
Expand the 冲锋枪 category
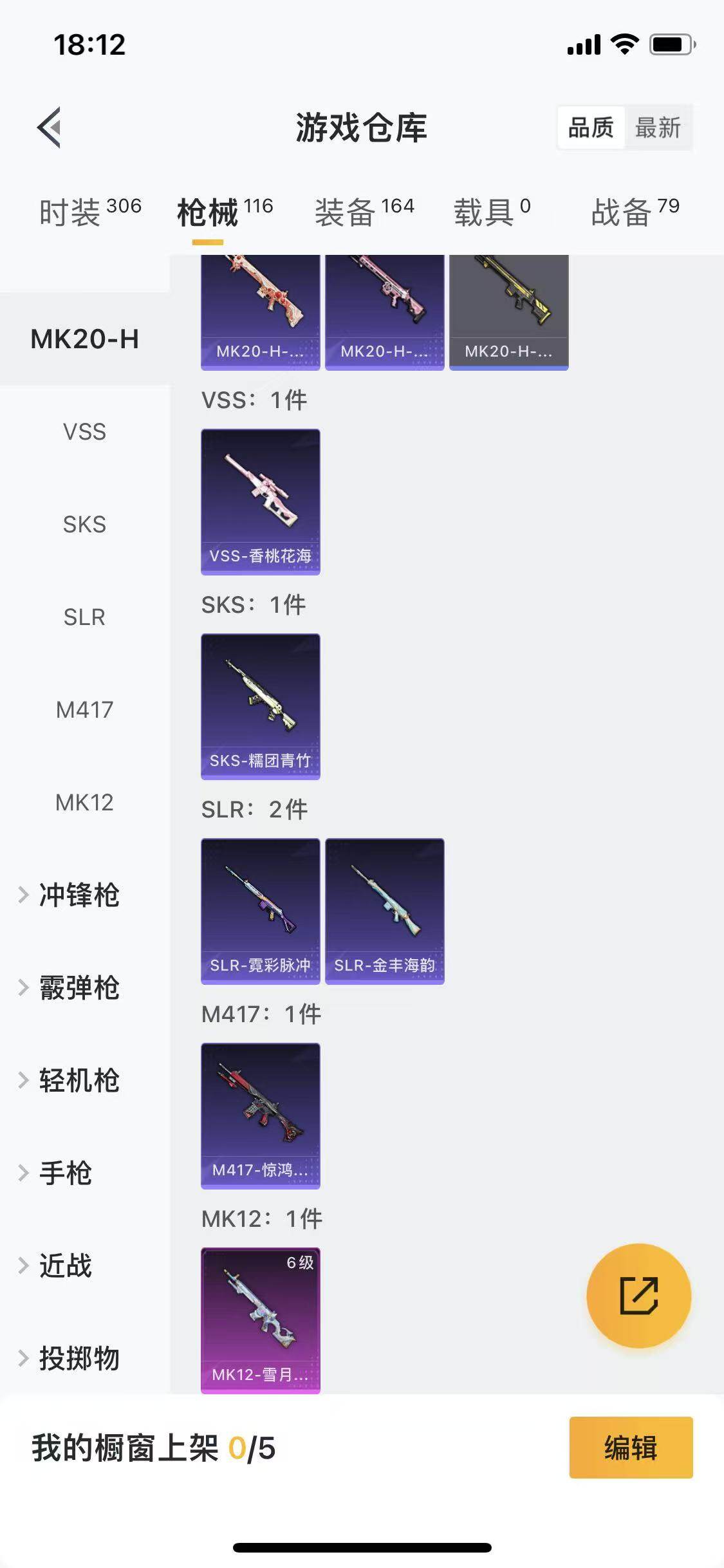(x=79, y=895)
